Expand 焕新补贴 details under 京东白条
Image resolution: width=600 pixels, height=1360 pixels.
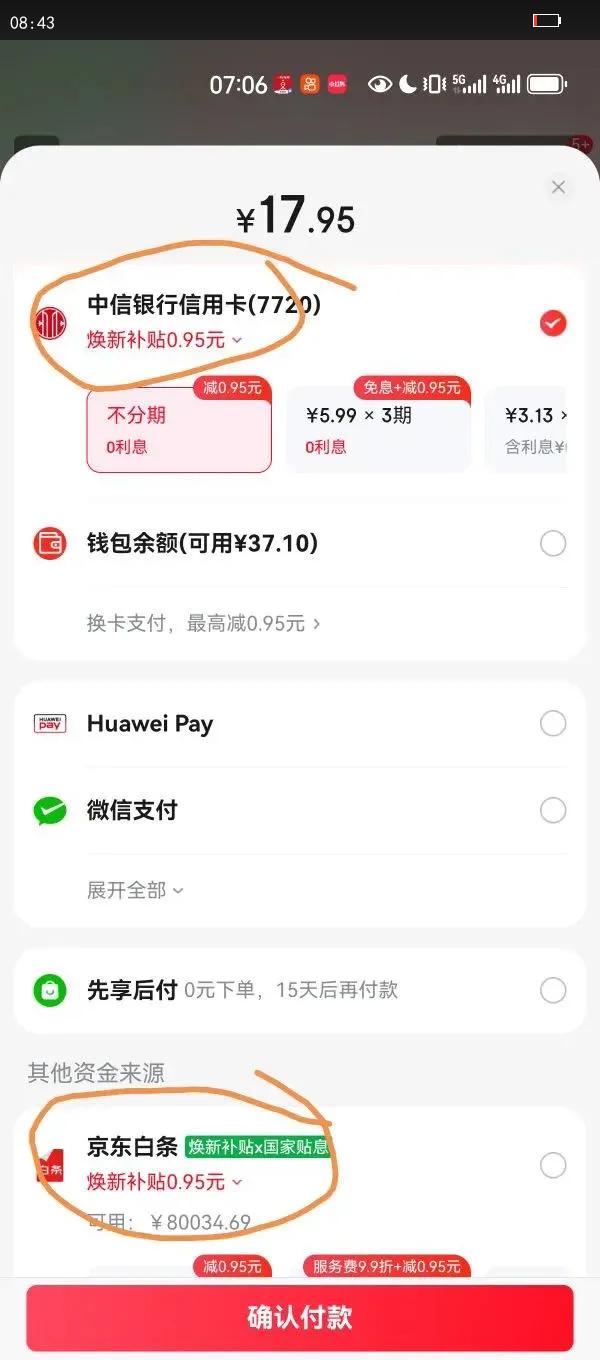(165, 1182)
